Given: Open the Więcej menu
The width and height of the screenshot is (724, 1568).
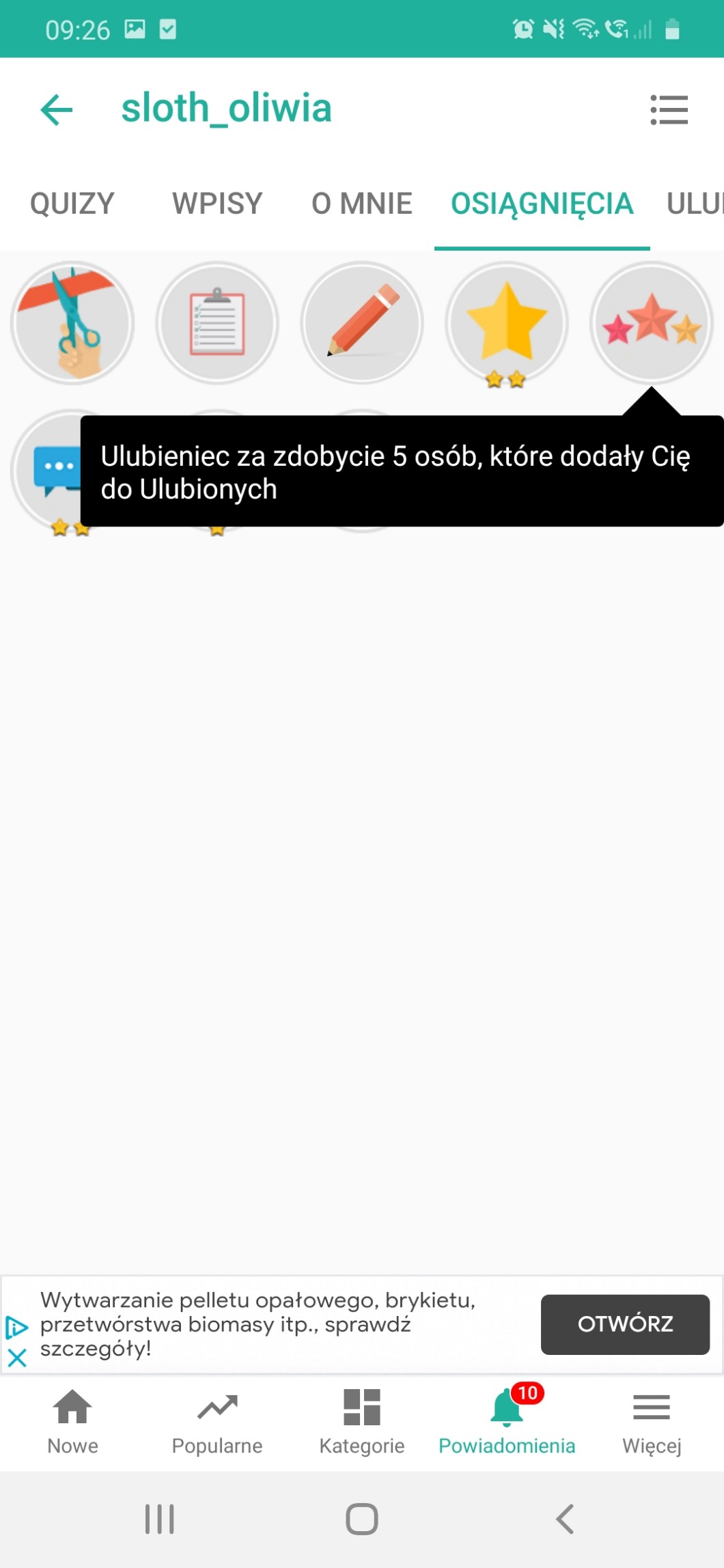Looking at the screenshot, I should coord(652,1422).
